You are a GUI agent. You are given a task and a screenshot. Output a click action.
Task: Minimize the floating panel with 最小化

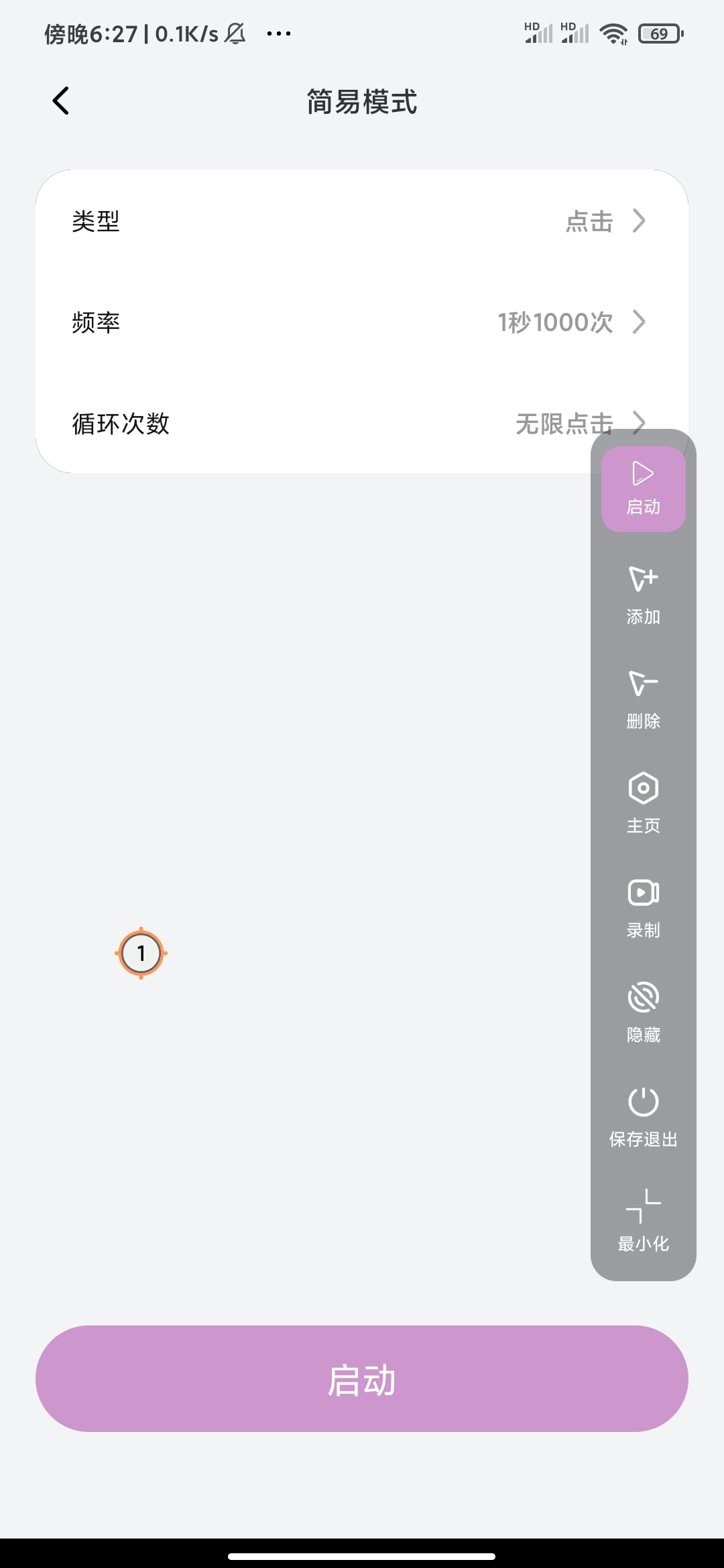pos(643,1222)
